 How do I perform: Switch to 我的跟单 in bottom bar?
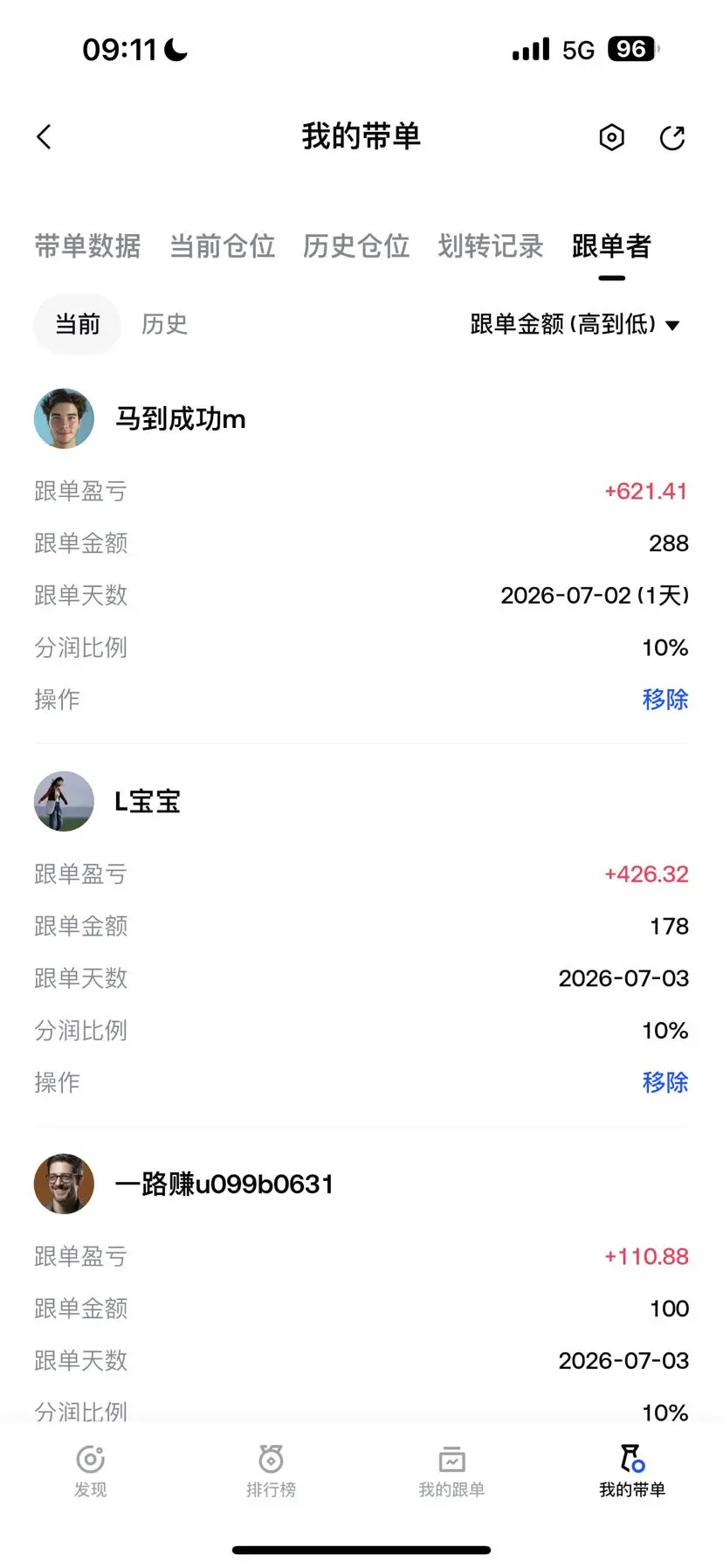[451, 1471]
